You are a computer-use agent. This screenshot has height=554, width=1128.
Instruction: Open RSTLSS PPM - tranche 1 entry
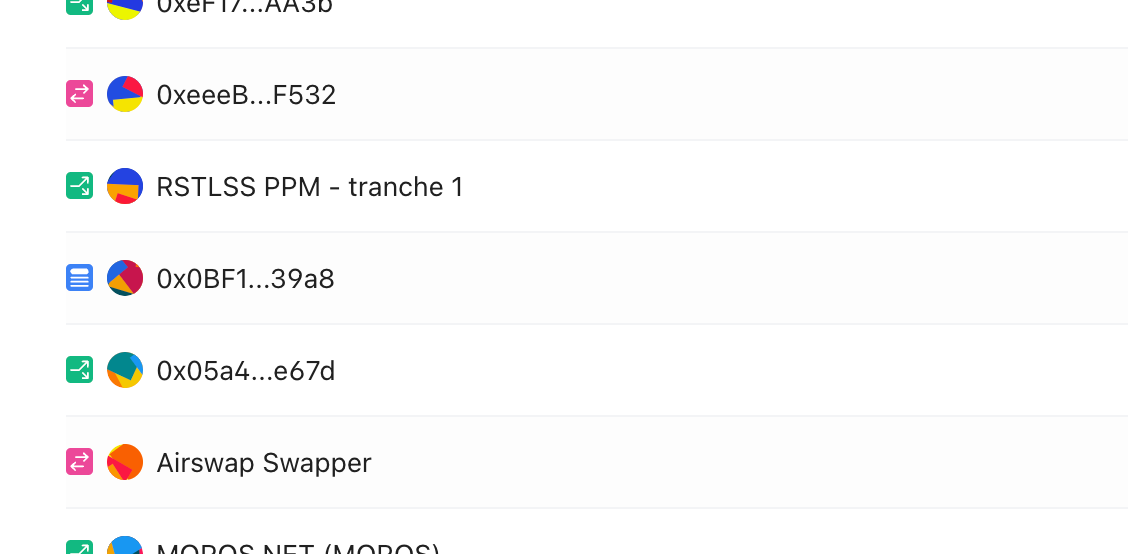pyautogui.click(x=309, y=187)
